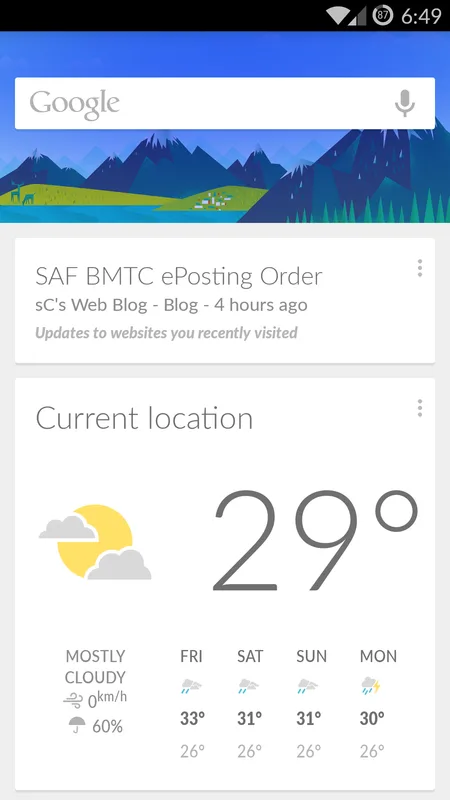The width and height of the screenshot is (450, 800).
Task: Open the SAF BMTC ePosting Order card
Action: pos(224,301)
